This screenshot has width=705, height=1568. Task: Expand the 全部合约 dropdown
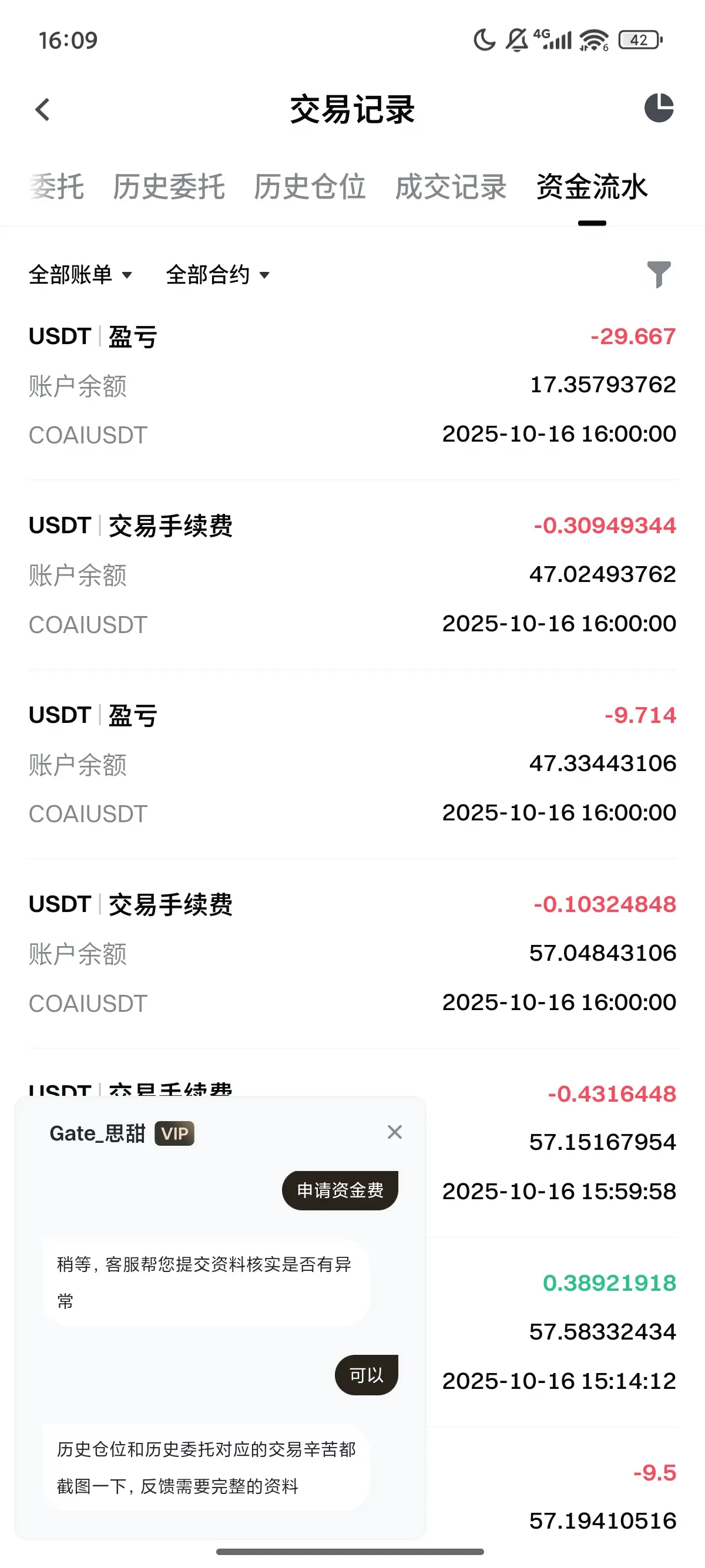click(217, 274)
